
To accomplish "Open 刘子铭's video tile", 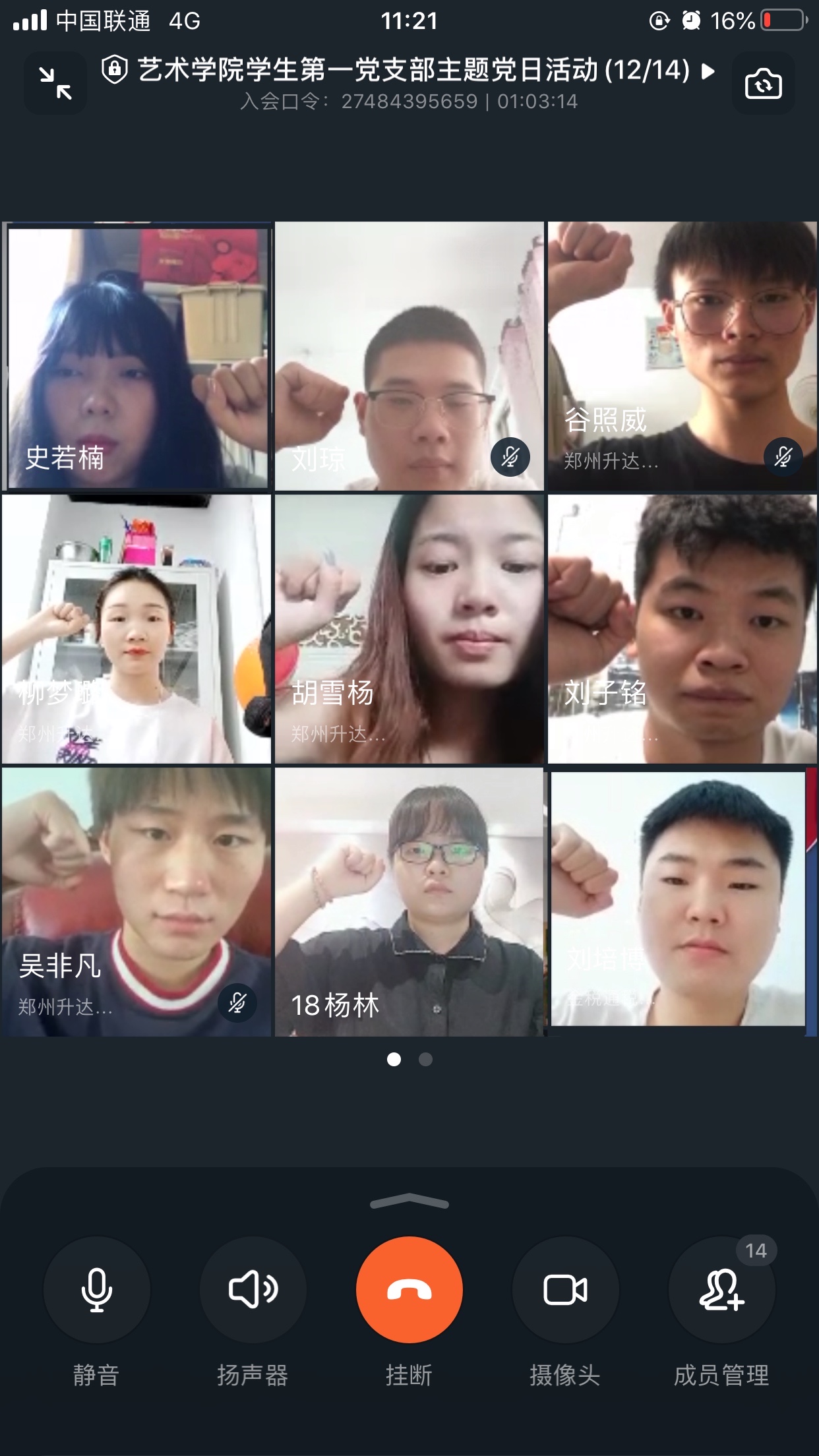I will coord(682,629).
